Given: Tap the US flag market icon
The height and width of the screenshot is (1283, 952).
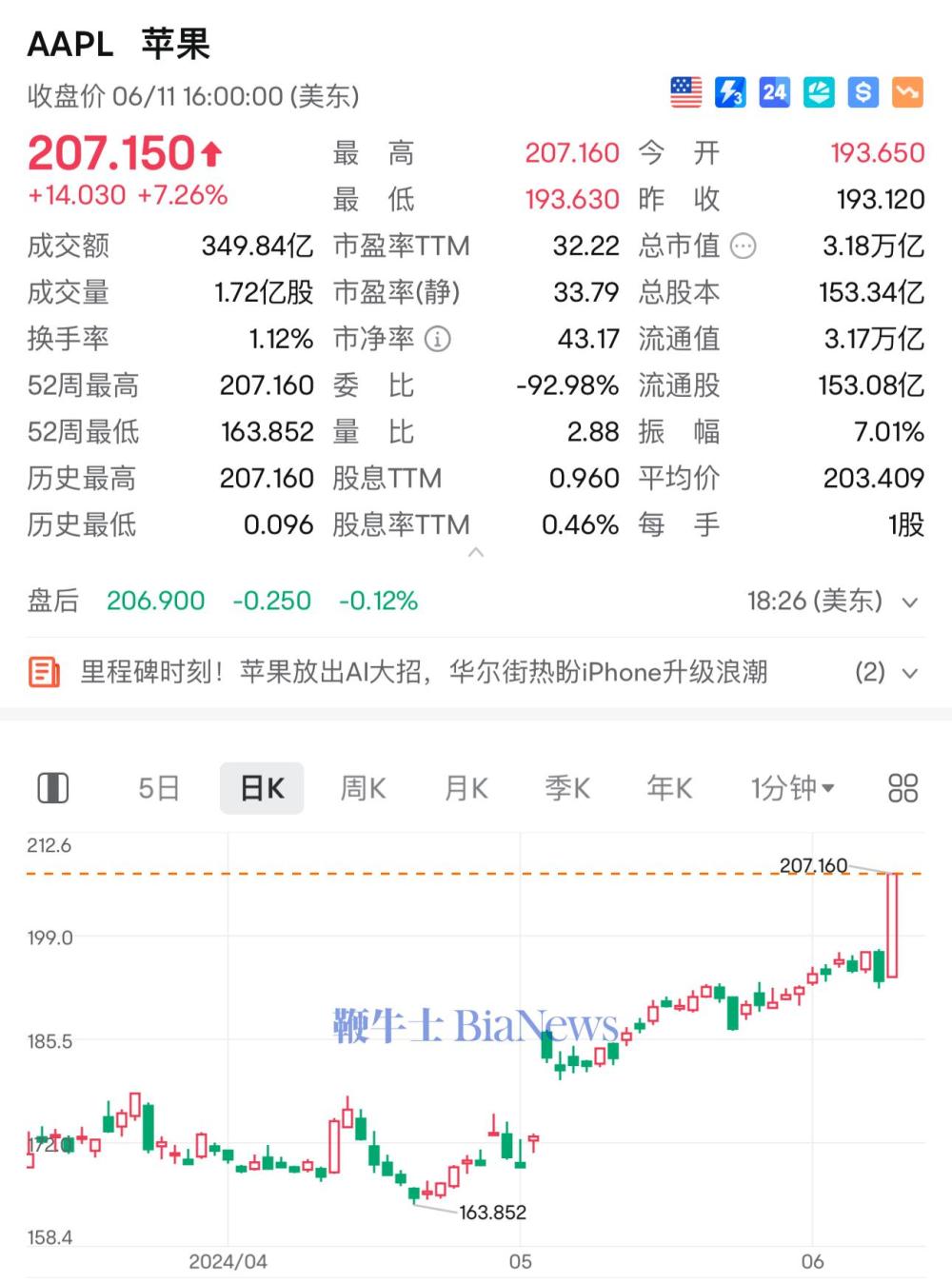Looking at the screenshot, I should [685, 92].
